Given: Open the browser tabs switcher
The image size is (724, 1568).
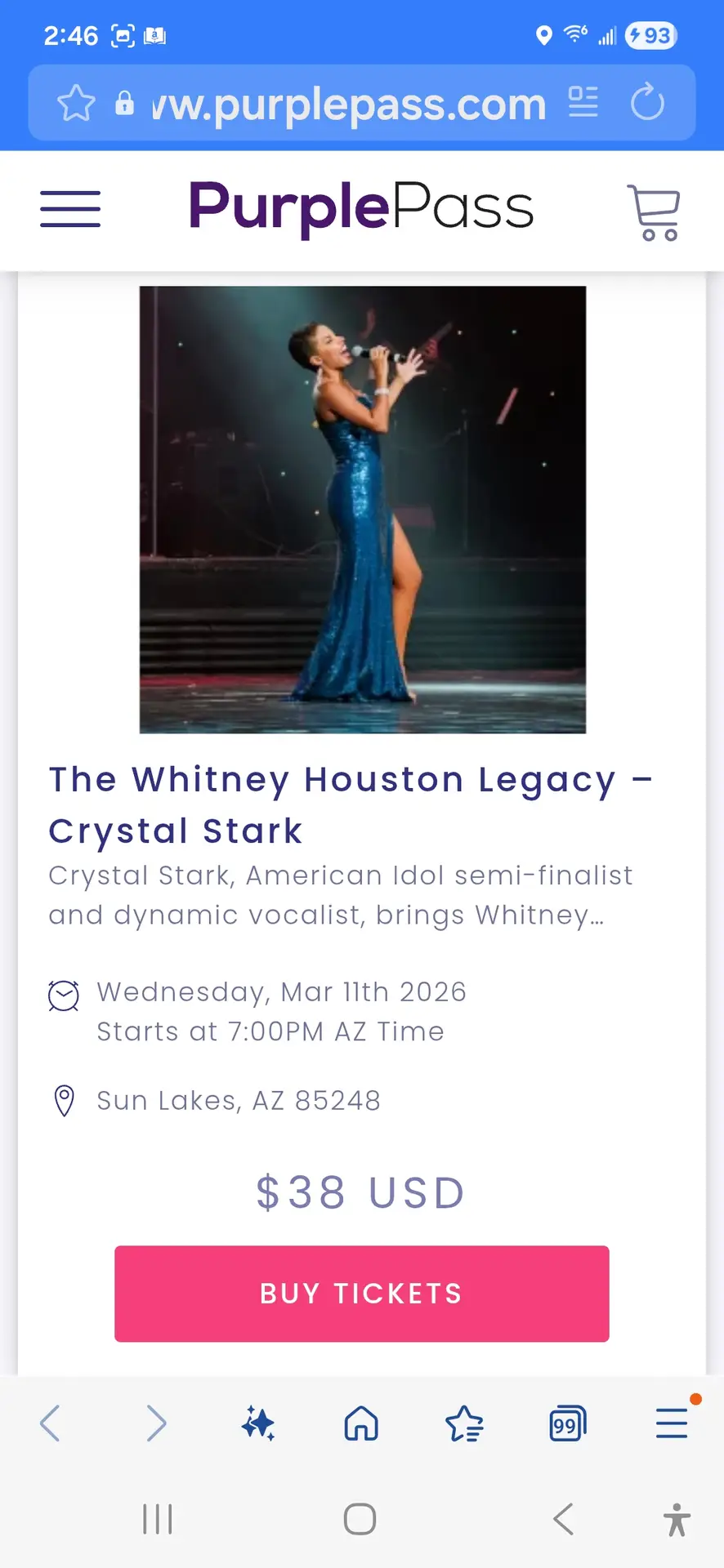Looking at the screenshot, I should [567, 1423].
